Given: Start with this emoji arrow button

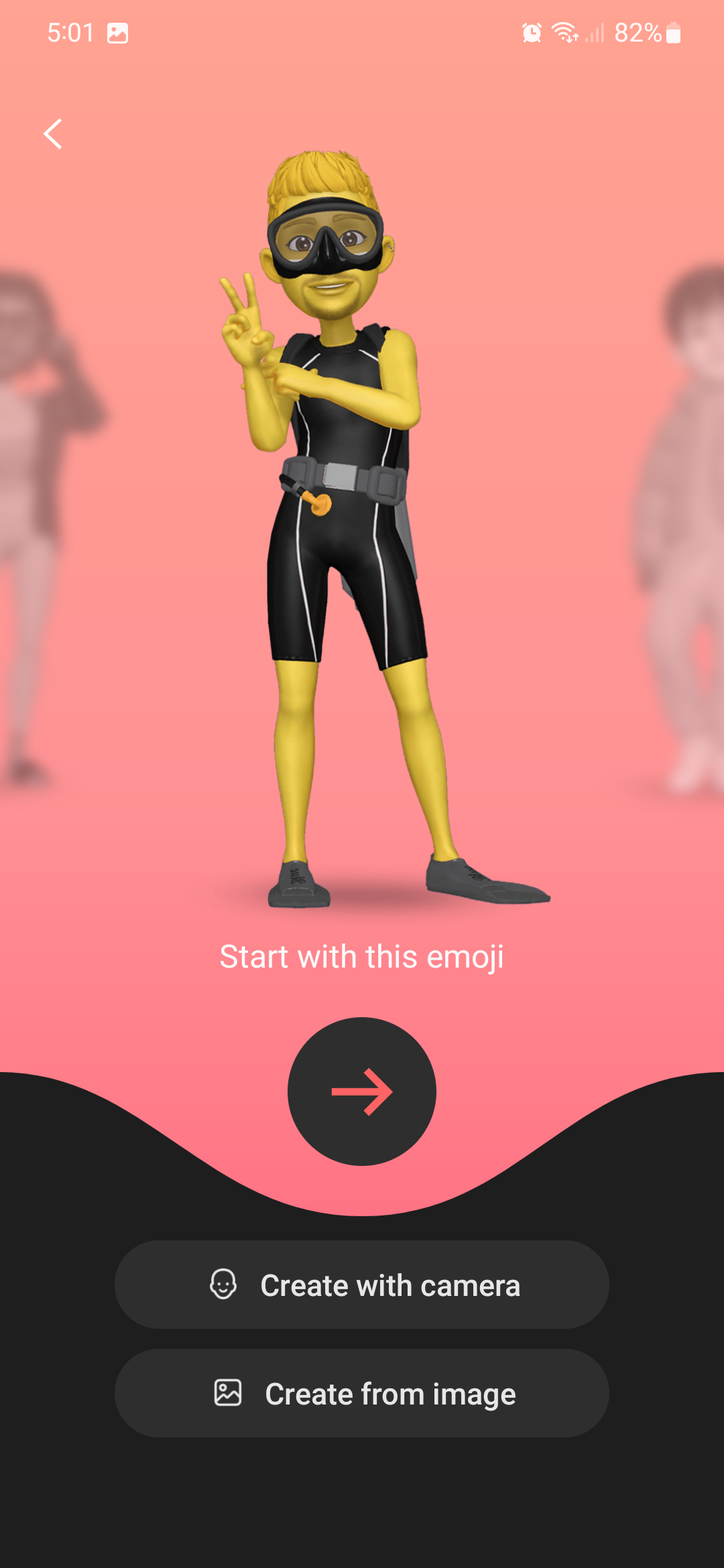Looking at the screenshot, I should tap(362, 1092).
